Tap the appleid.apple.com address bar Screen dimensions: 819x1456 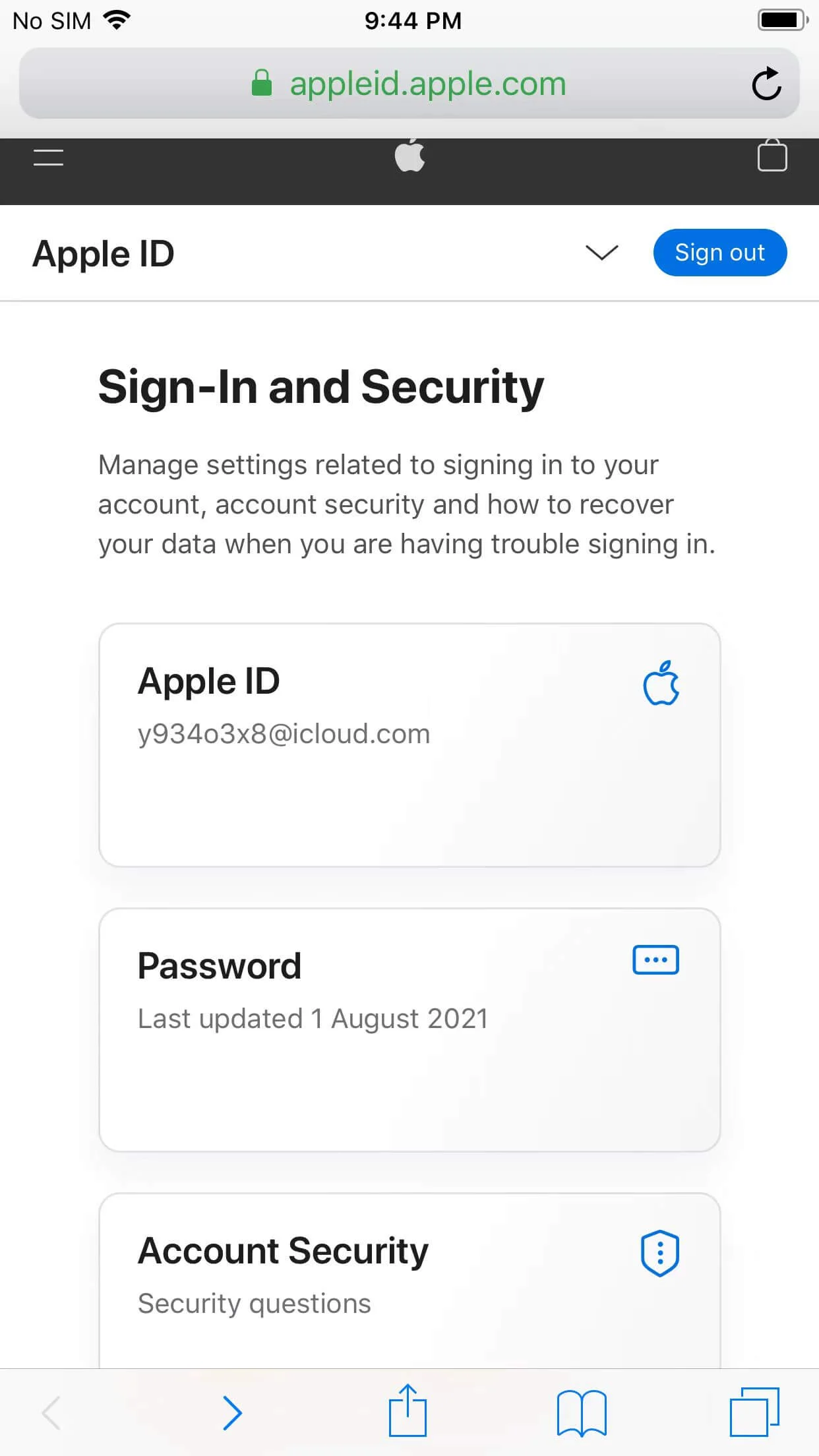tap(409, 84)
